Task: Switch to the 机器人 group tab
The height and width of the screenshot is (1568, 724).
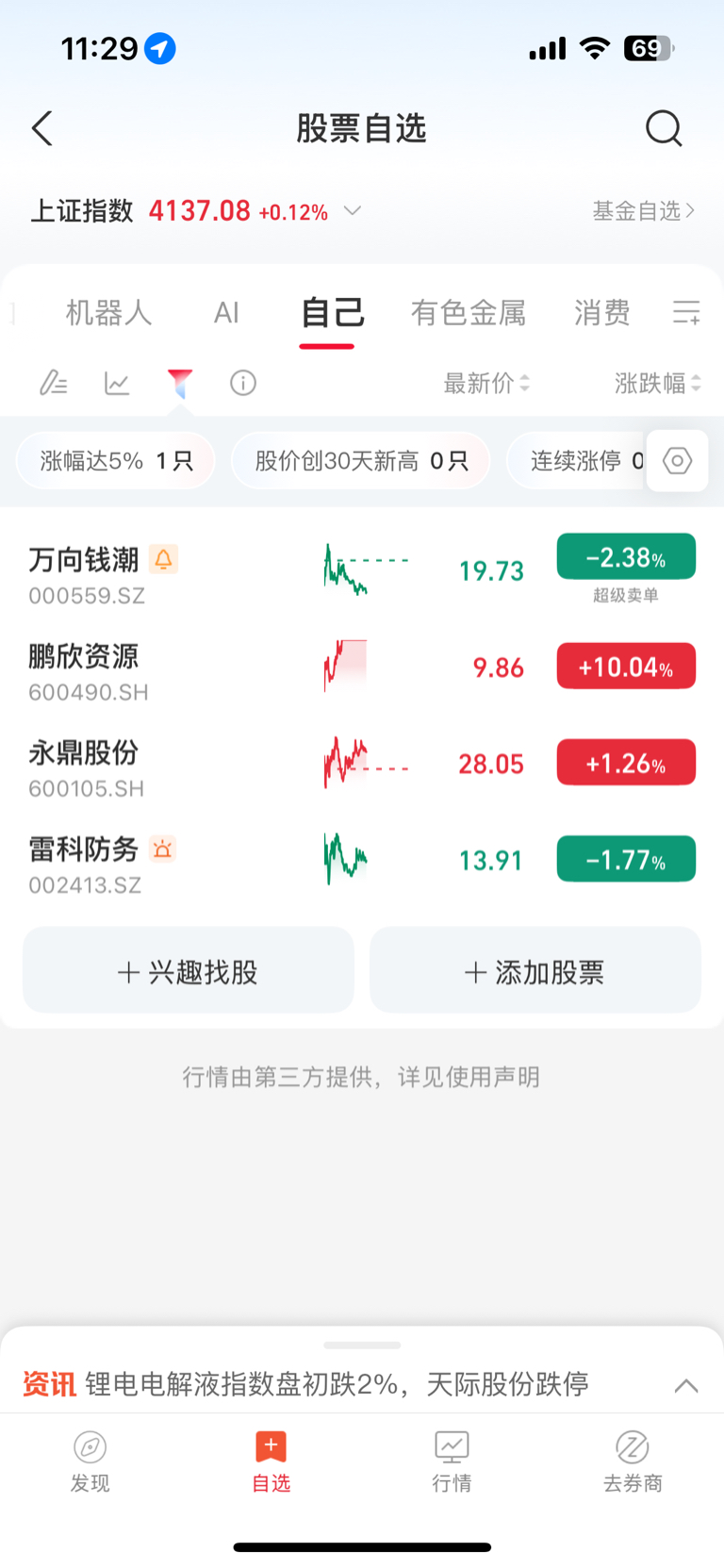Action: pyautogui.click(x=108, y=312)
